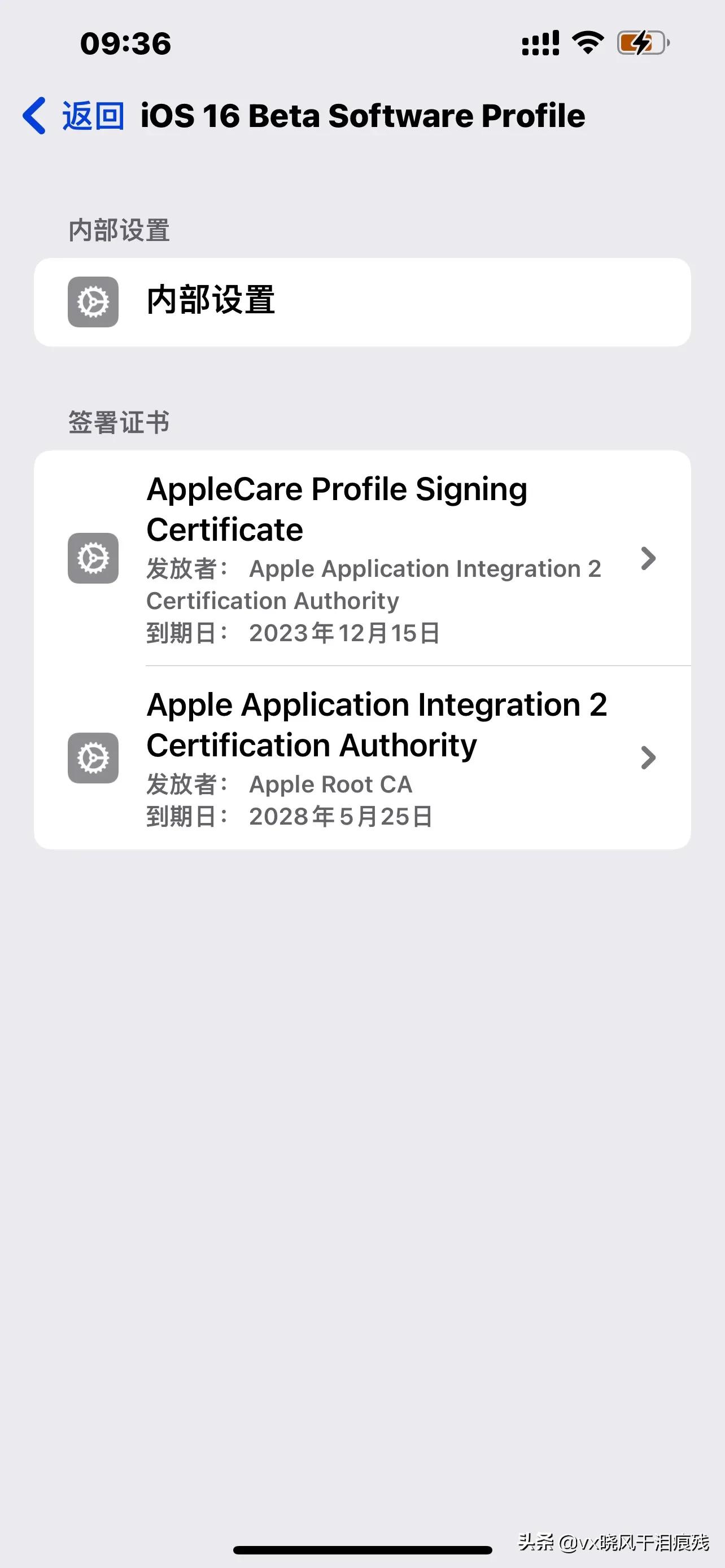Tap the gear icon on Apple Application Integration 2 row
This screenshot has width=725, height=1568.
coord(93,759)
